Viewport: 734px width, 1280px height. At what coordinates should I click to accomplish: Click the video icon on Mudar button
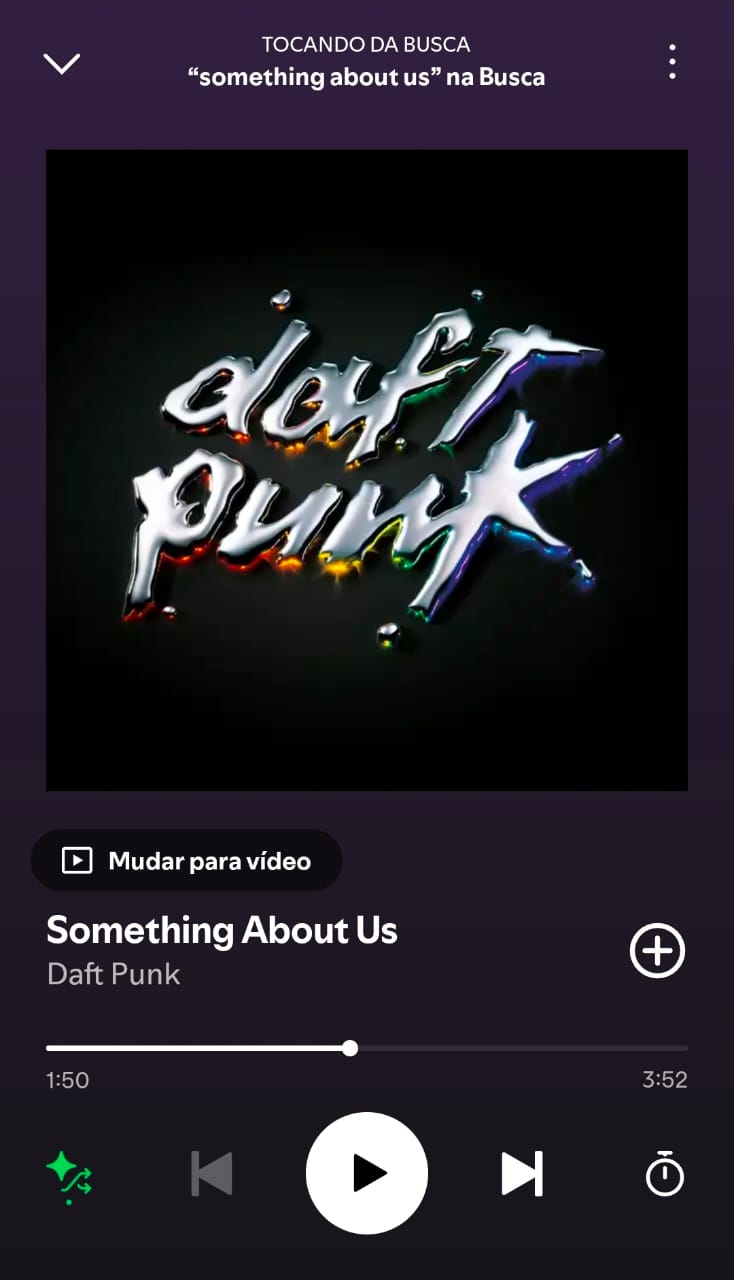tap(78, 860)
